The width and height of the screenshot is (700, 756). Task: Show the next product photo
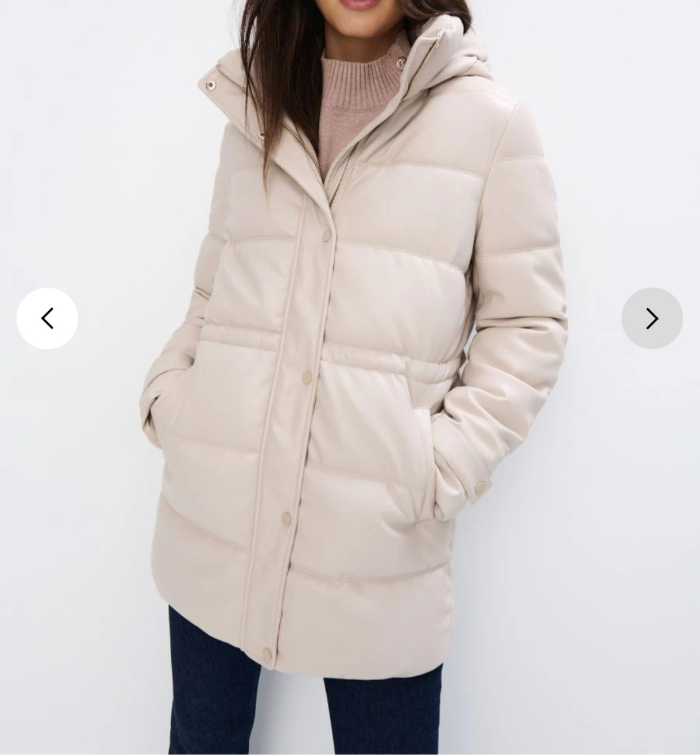(x=652, y=319)
